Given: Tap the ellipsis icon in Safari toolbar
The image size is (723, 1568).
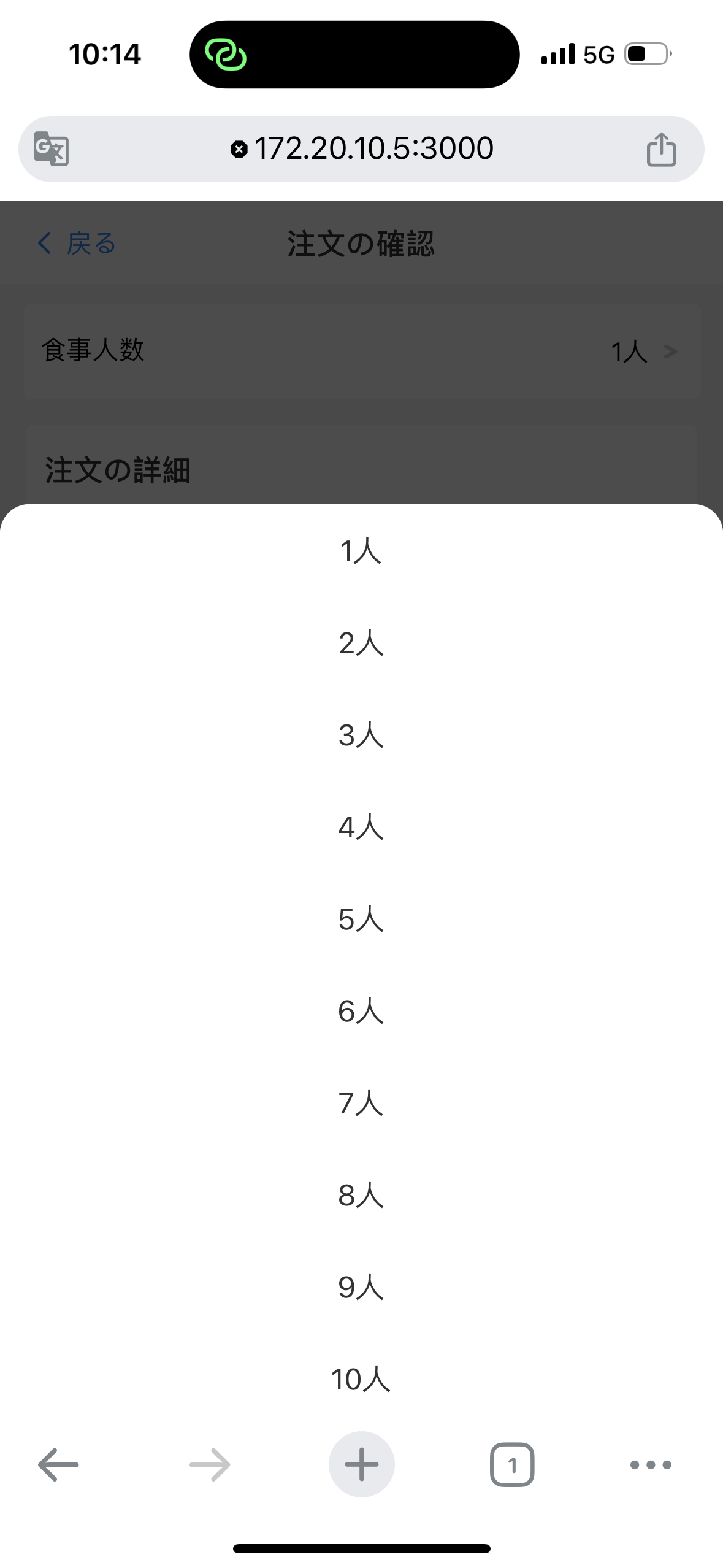Looking at the screenshot, I should tap(651, 1464).
